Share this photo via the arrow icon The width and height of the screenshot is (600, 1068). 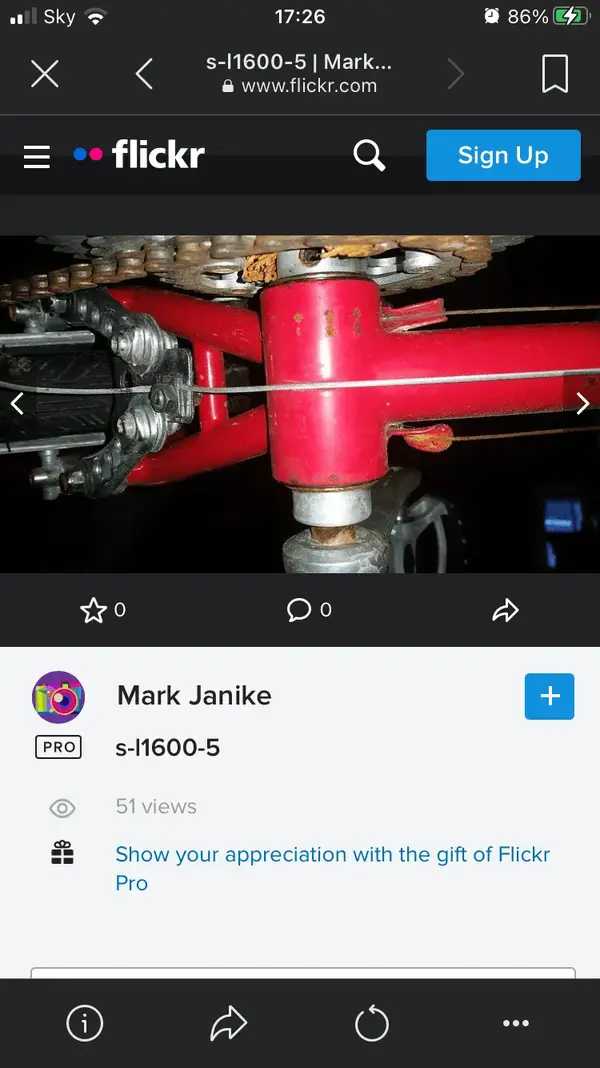pyautogui.click(x=506, y=610)
